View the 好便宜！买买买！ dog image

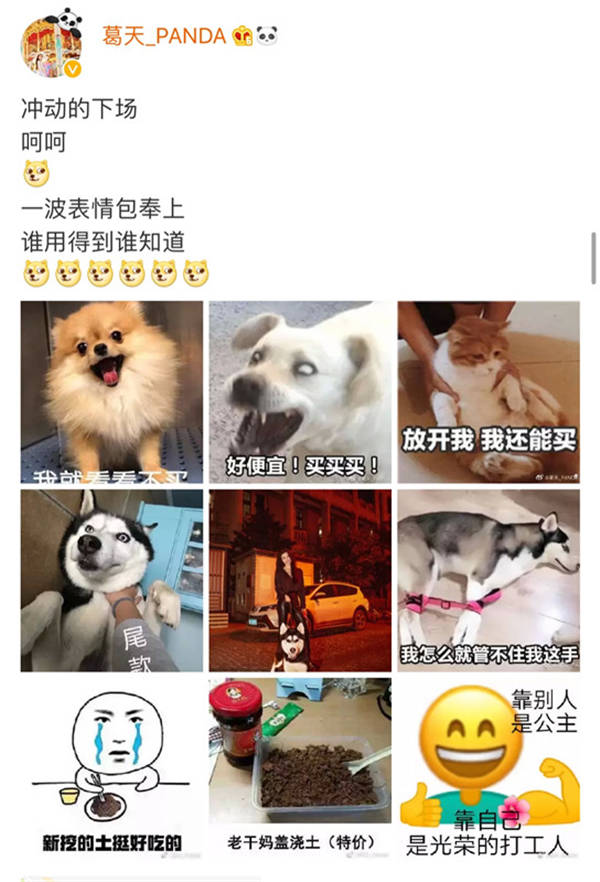tap(300, 391)
